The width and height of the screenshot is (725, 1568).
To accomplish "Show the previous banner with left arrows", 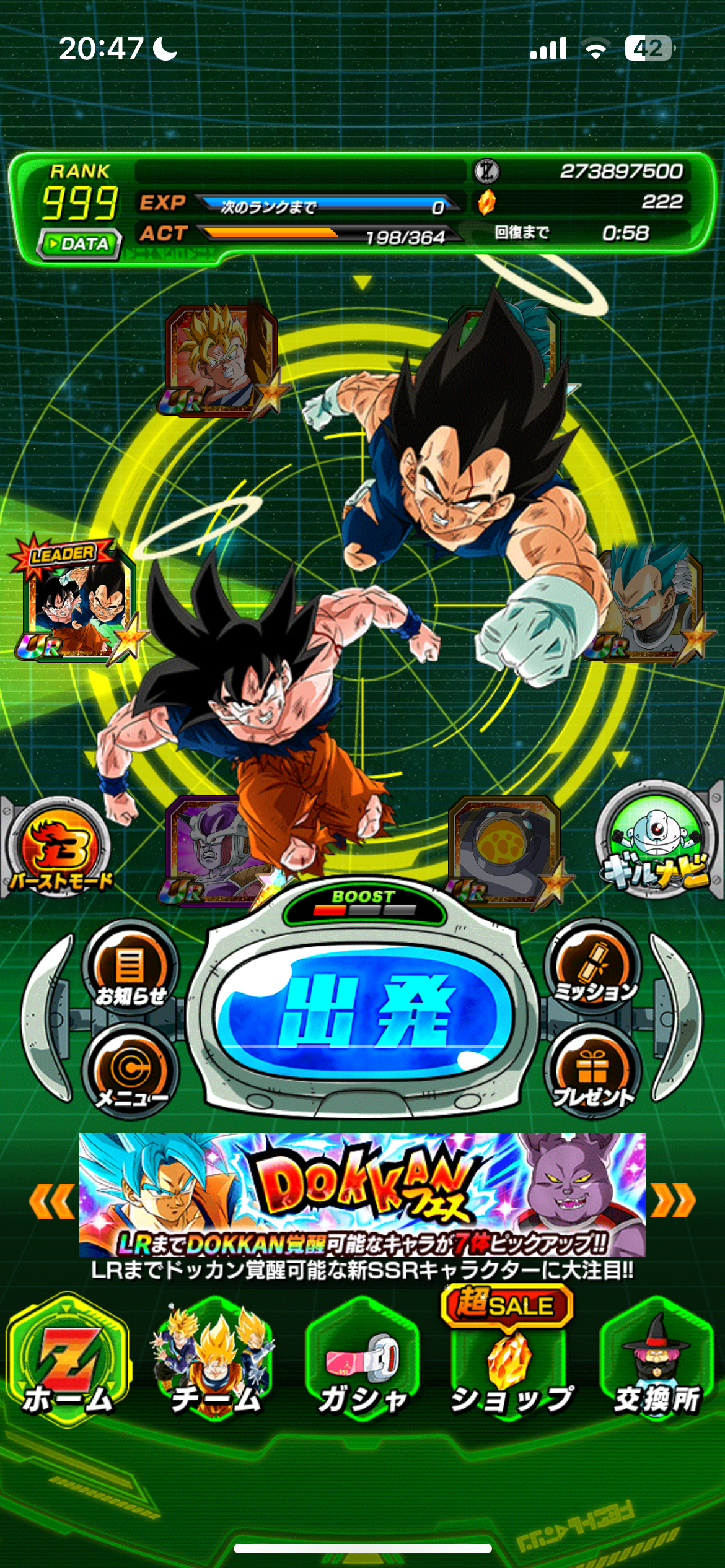I will point(51,1200).
